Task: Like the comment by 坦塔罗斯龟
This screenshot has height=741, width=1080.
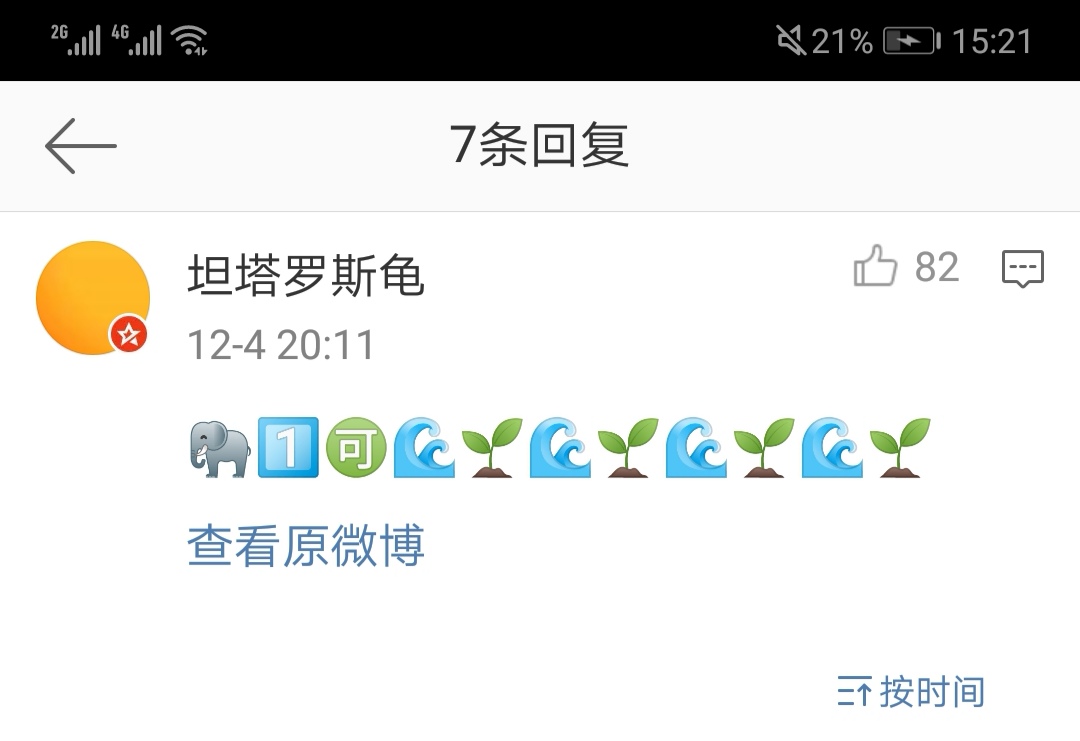Action: (x=875, y=266)
